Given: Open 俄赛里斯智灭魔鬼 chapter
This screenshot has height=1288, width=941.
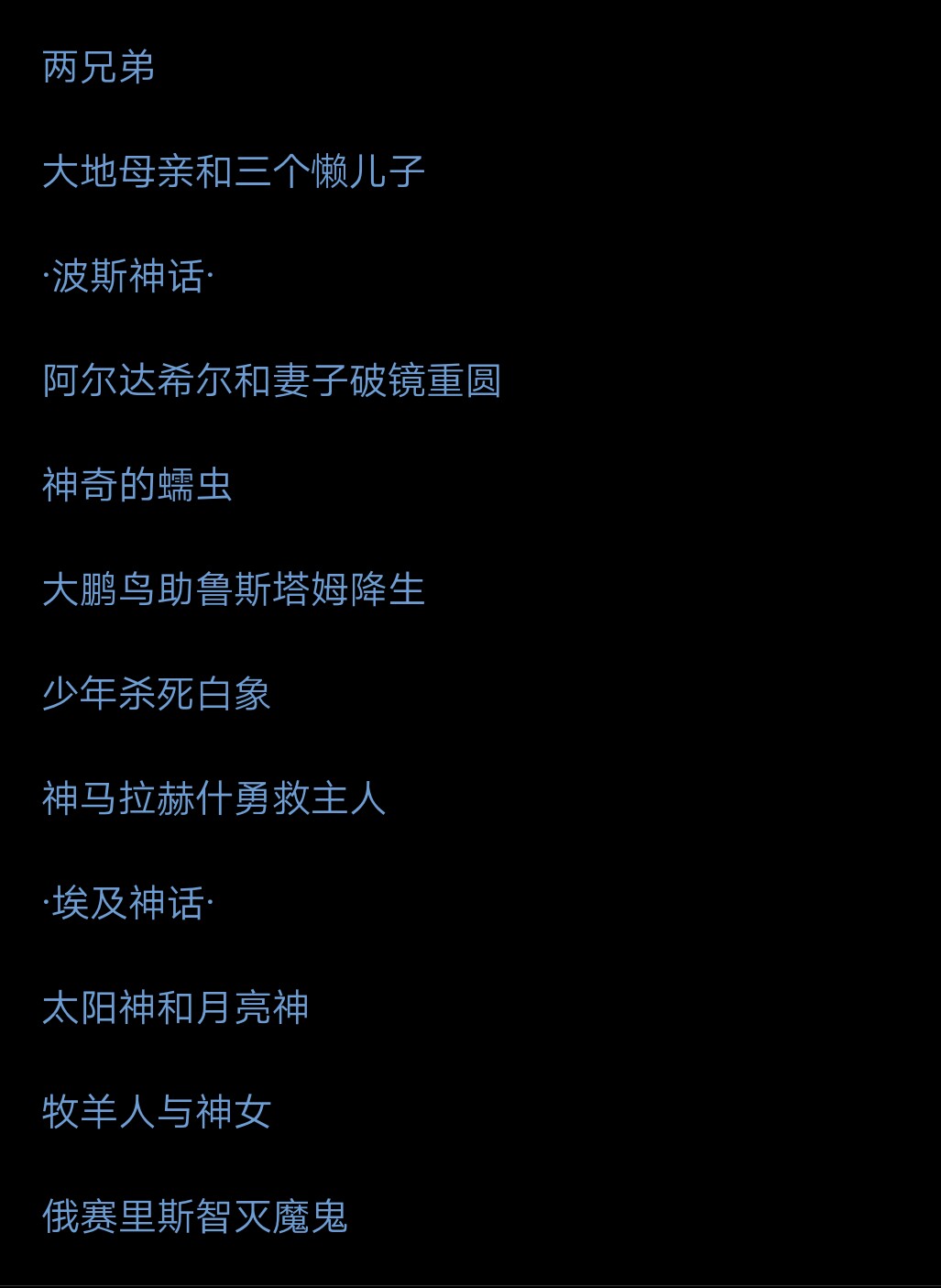Looking at the screenshot, I should [195, 1216].
